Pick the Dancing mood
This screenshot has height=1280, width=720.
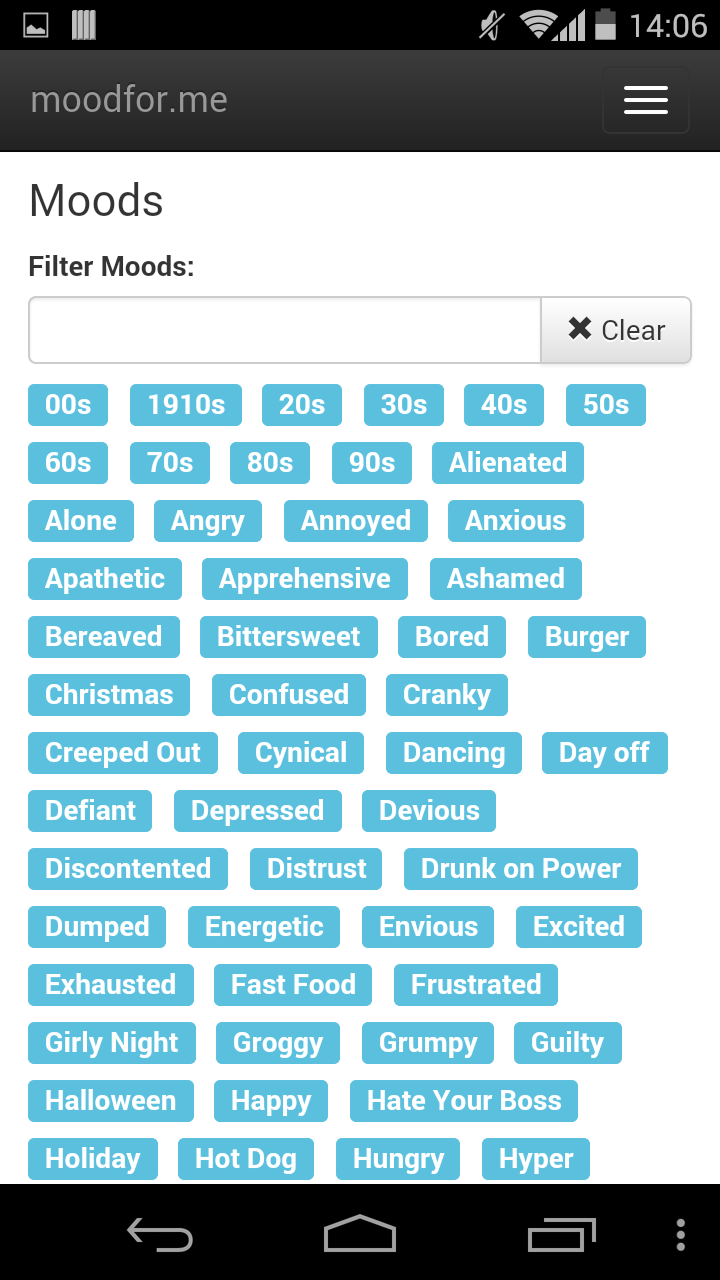tap(454, 753)
